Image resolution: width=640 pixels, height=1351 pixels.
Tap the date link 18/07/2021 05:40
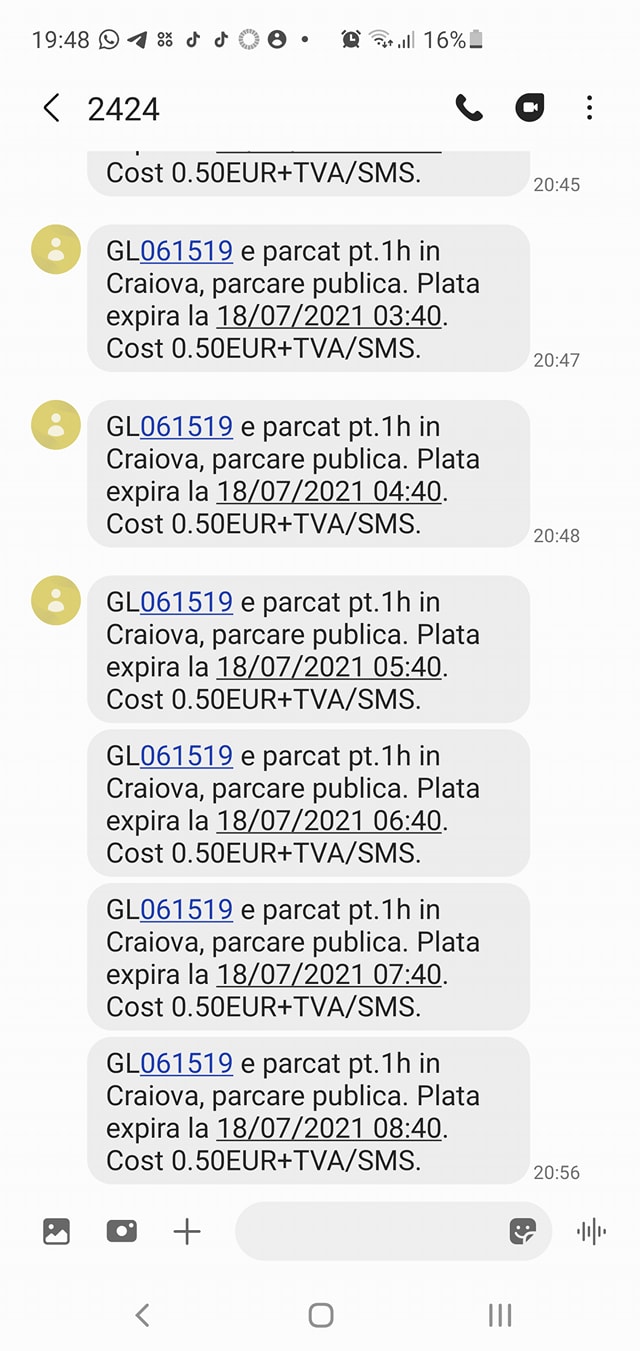point(329,667)
